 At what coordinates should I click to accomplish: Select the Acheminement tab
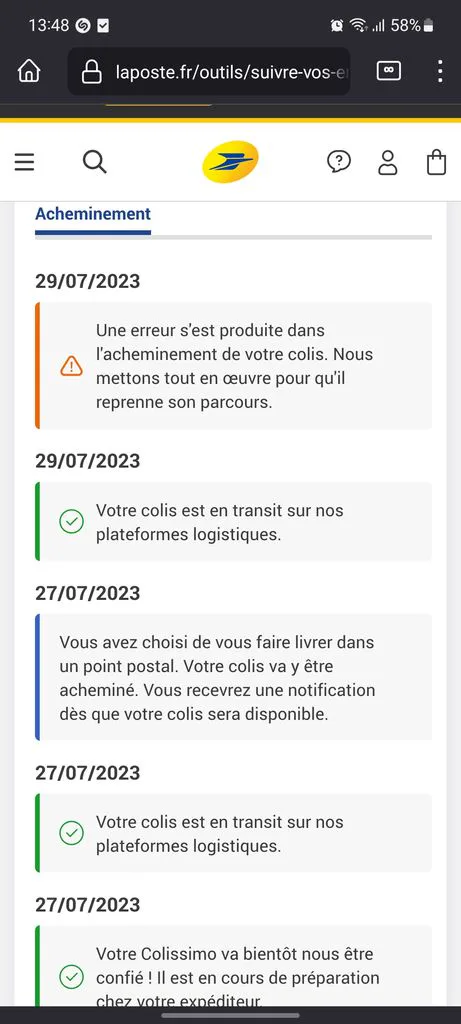(x=93, y=214)
